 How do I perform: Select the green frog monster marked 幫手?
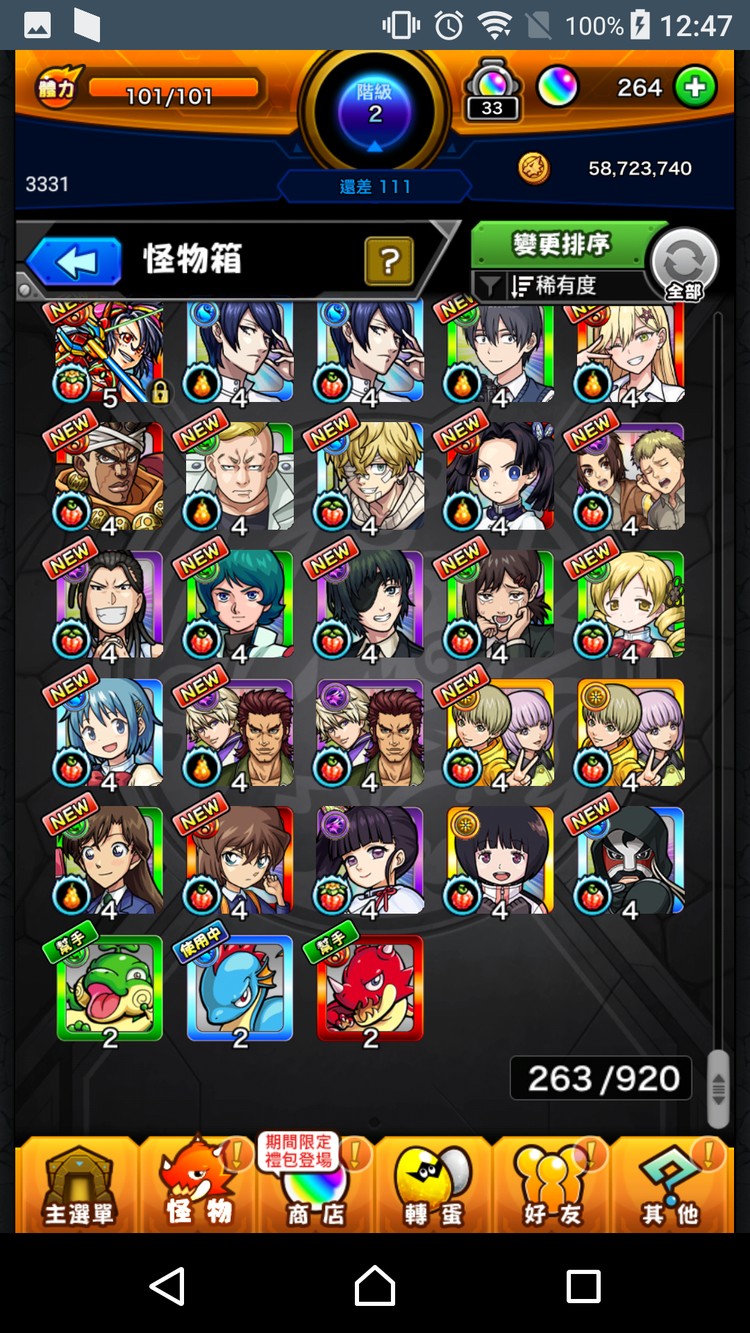click(x=109, y=990)
